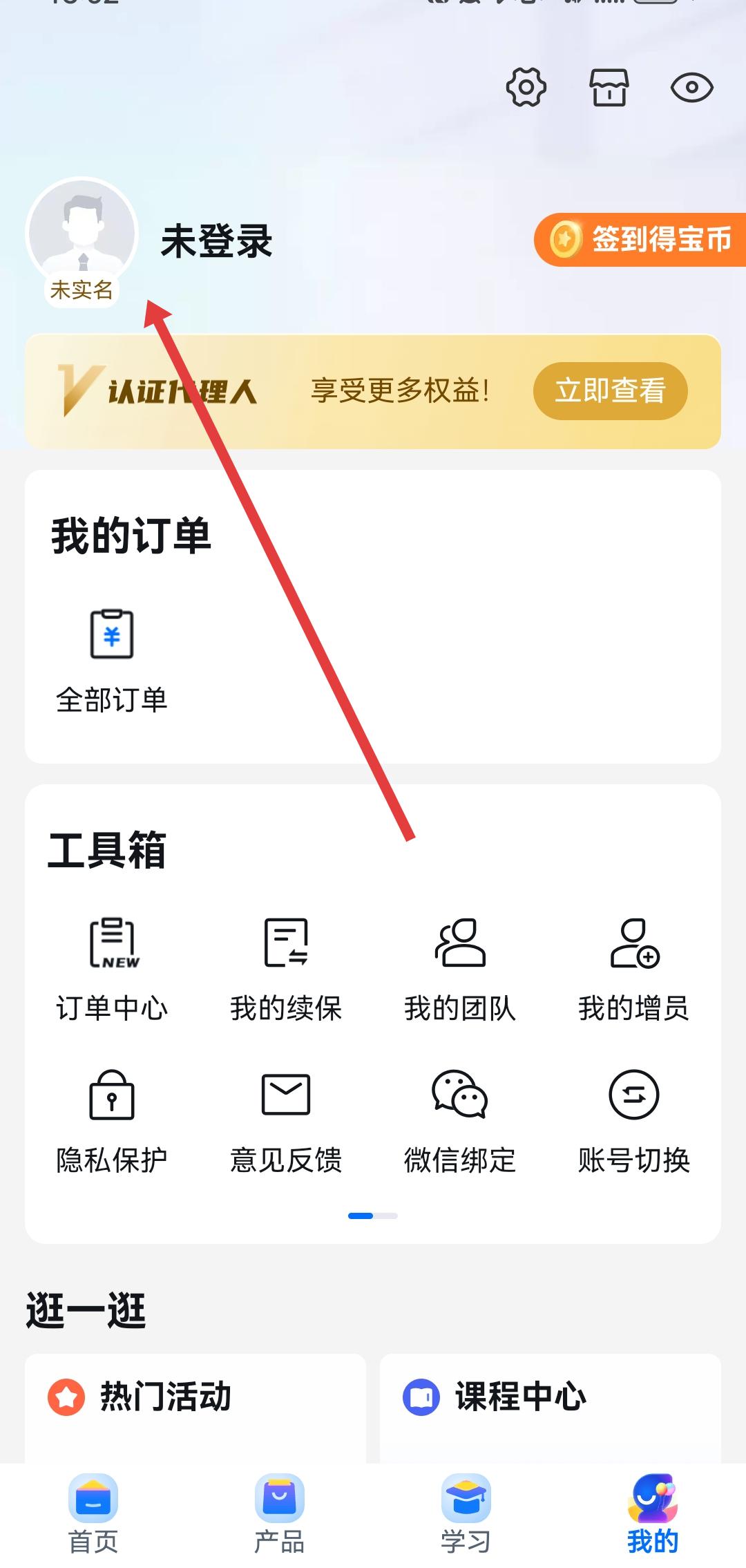View 我的团队
Screen dimensions: 746x1568
click(x=460, y=968)
